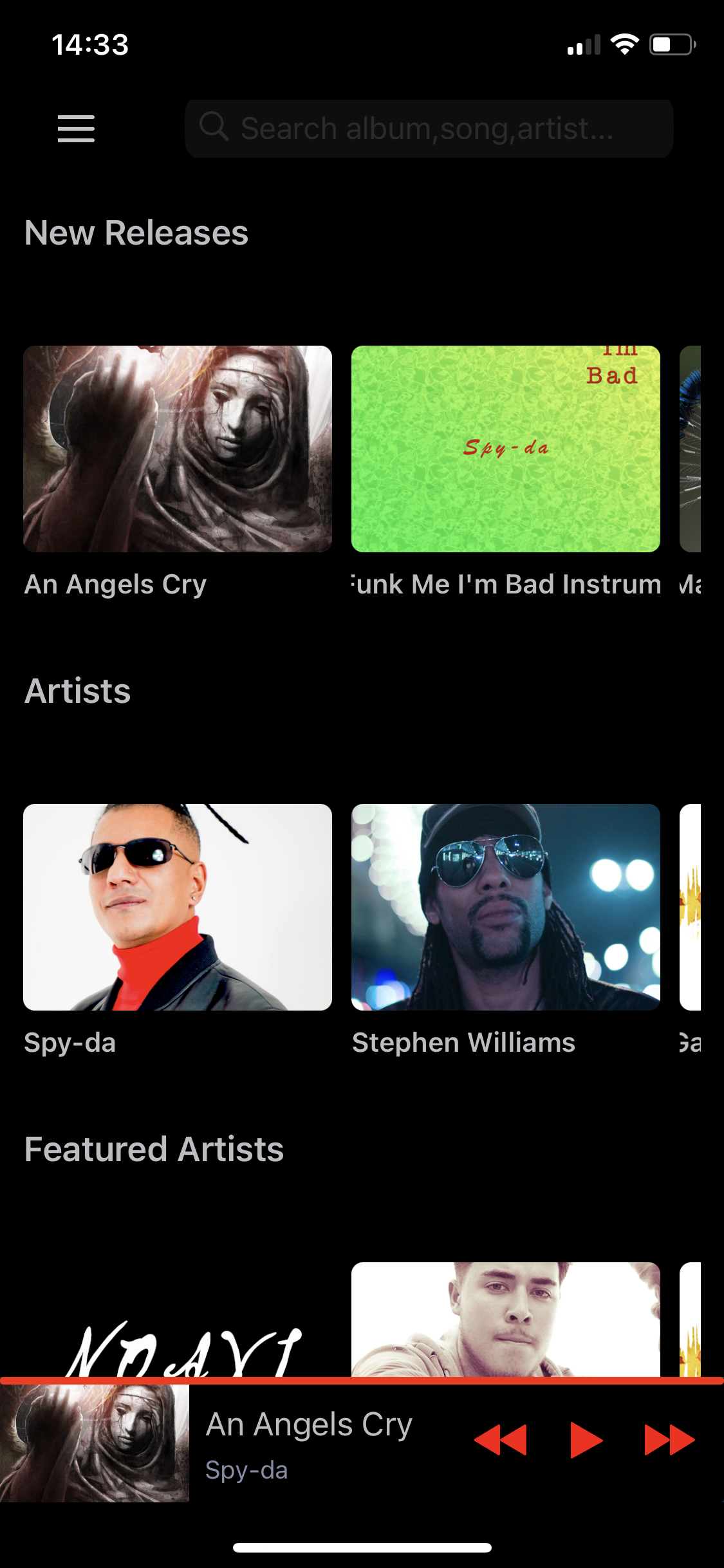Open the featured artist with man's photo

coord(506,1320)
